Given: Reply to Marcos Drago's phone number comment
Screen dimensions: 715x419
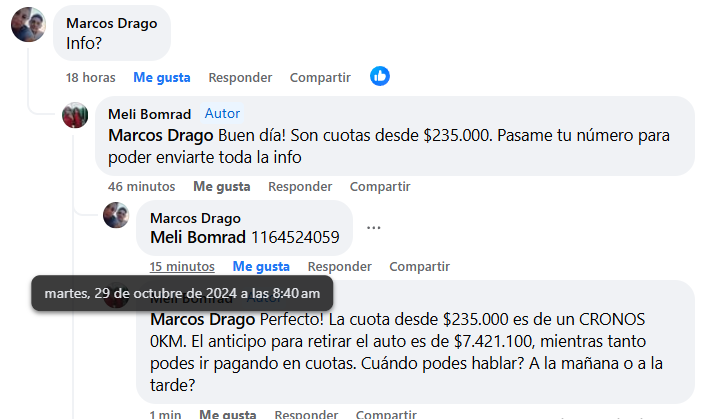Looking at the screenshot, I should tap(340, 266).
